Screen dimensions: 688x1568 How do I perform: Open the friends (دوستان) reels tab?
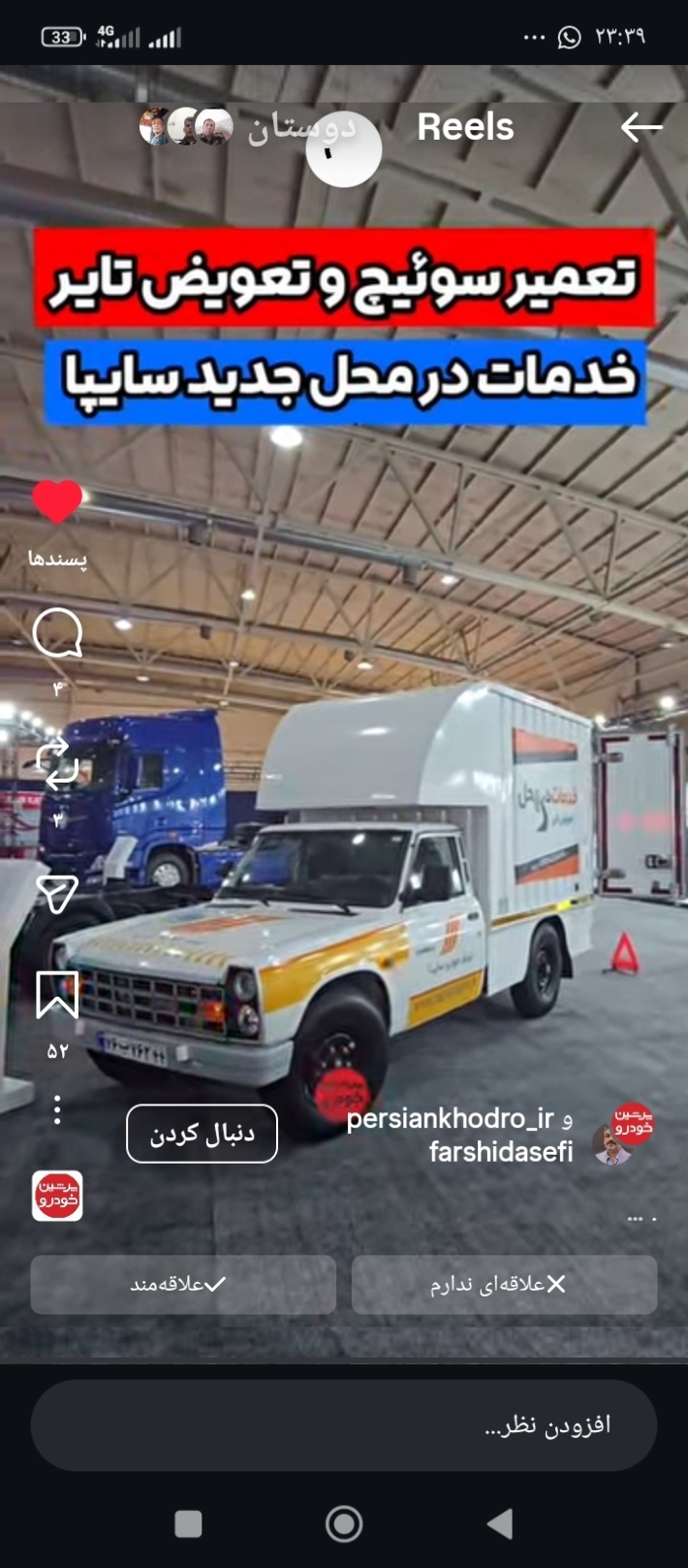[x=300, y=127]
